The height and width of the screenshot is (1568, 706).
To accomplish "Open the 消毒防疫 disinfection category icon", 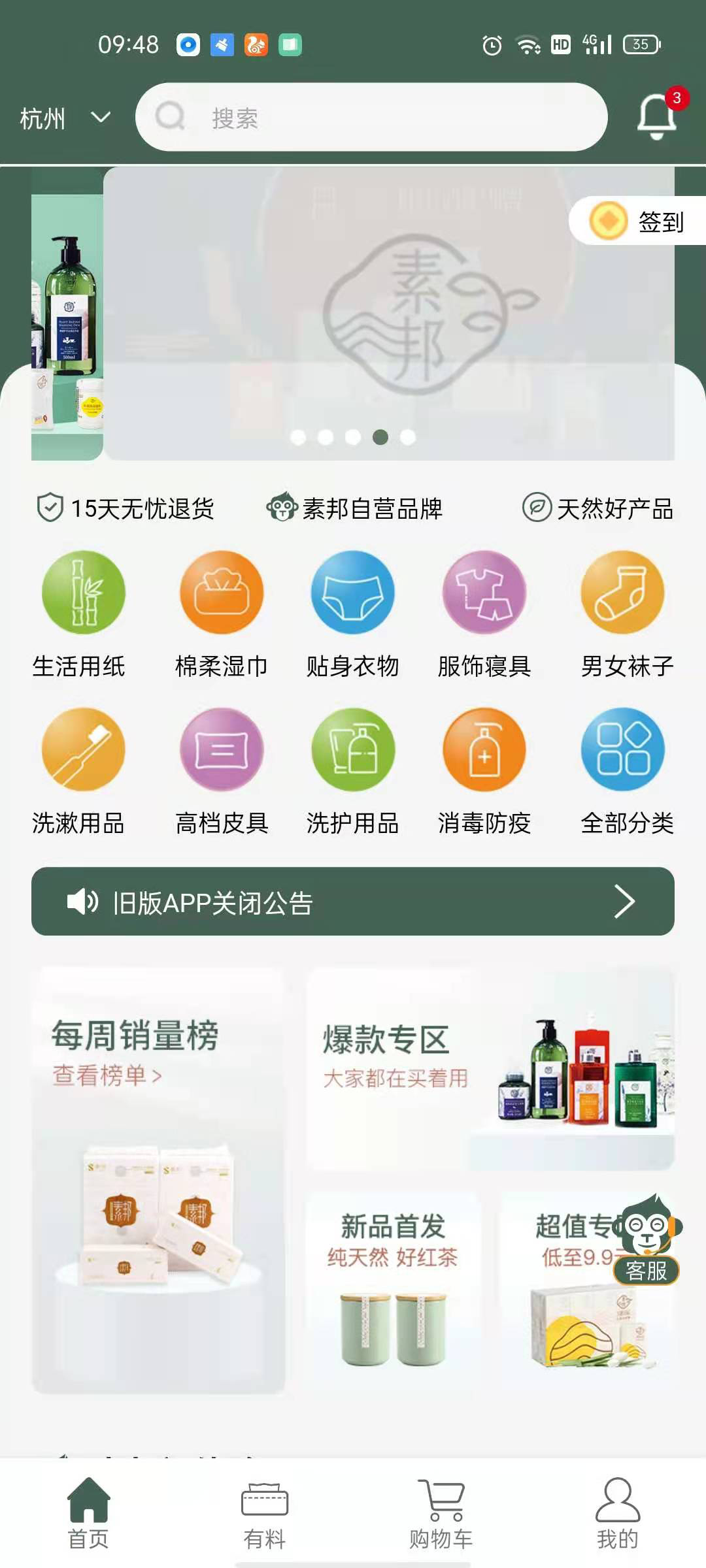I will [486, 750].
